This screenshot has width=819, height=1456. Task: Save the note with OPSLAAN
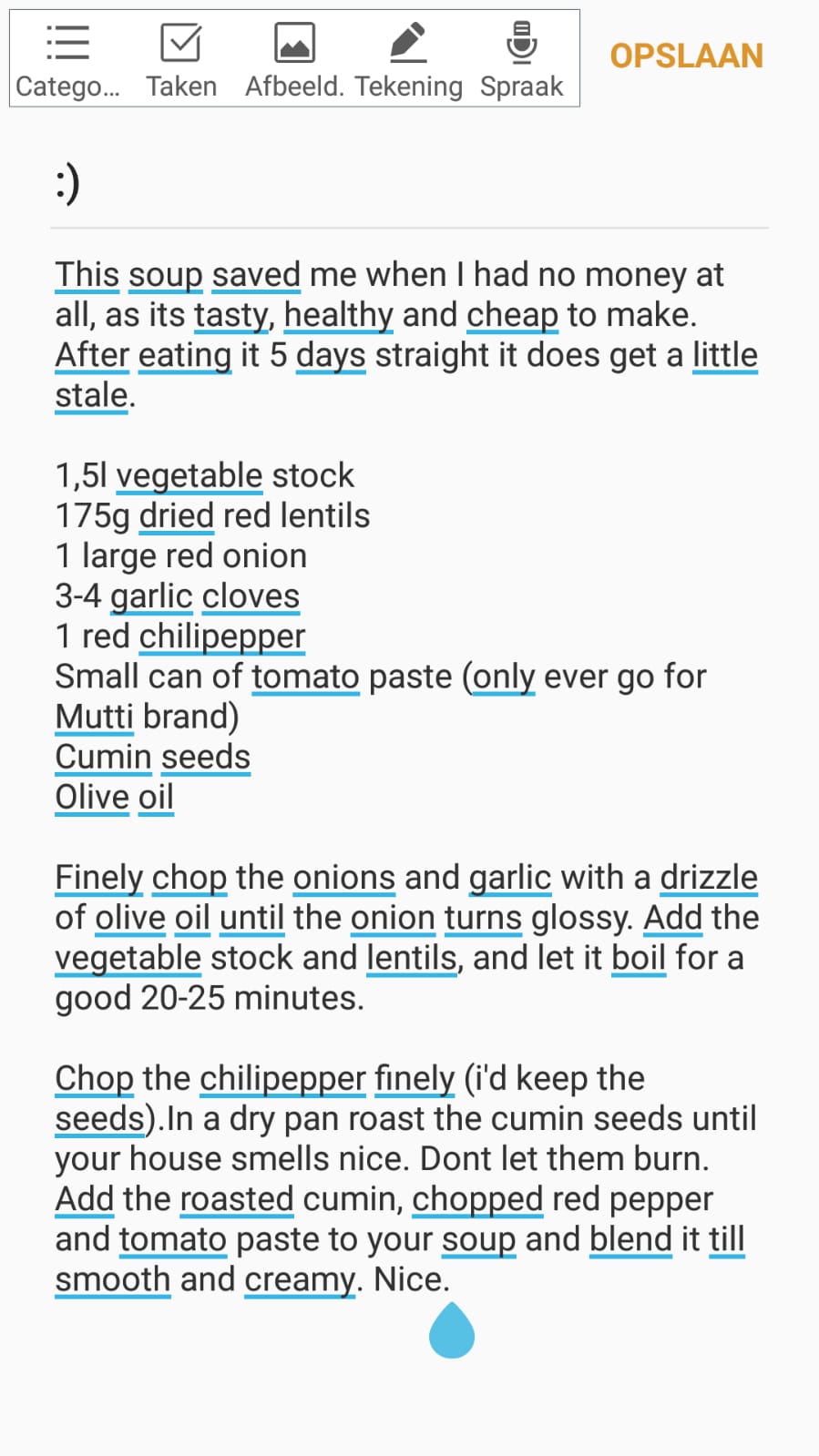686,56
